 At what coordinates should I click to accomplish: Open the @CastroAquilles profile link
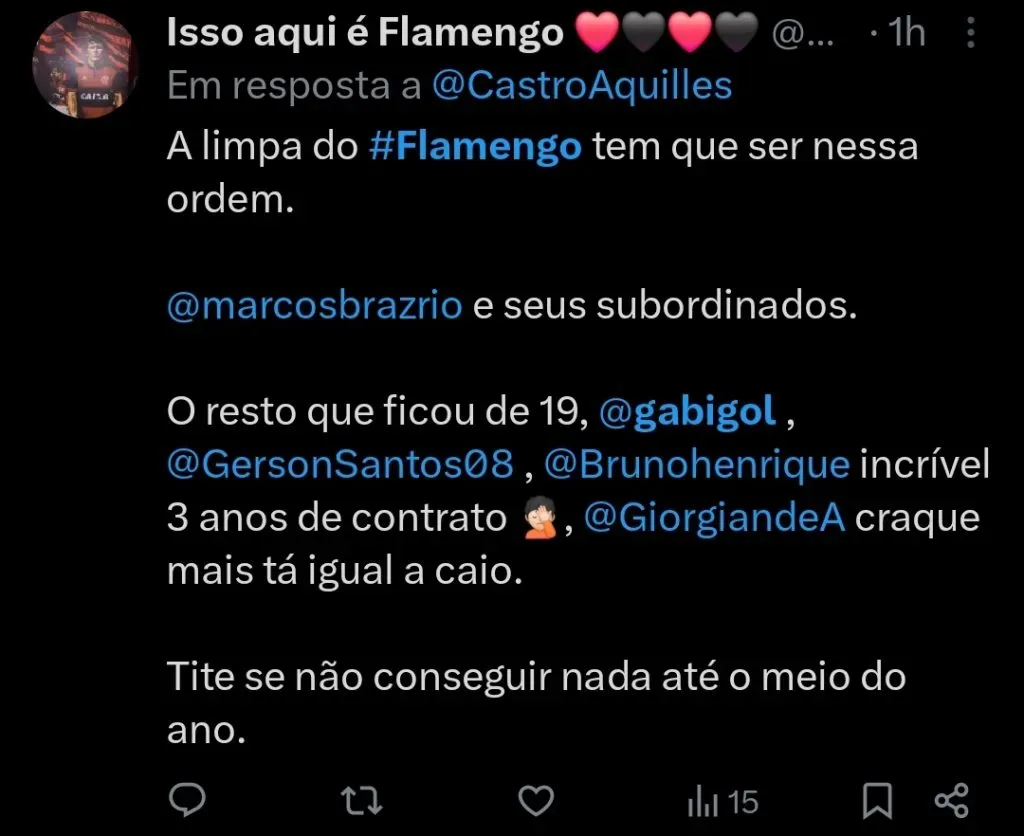tap(582, 87)
